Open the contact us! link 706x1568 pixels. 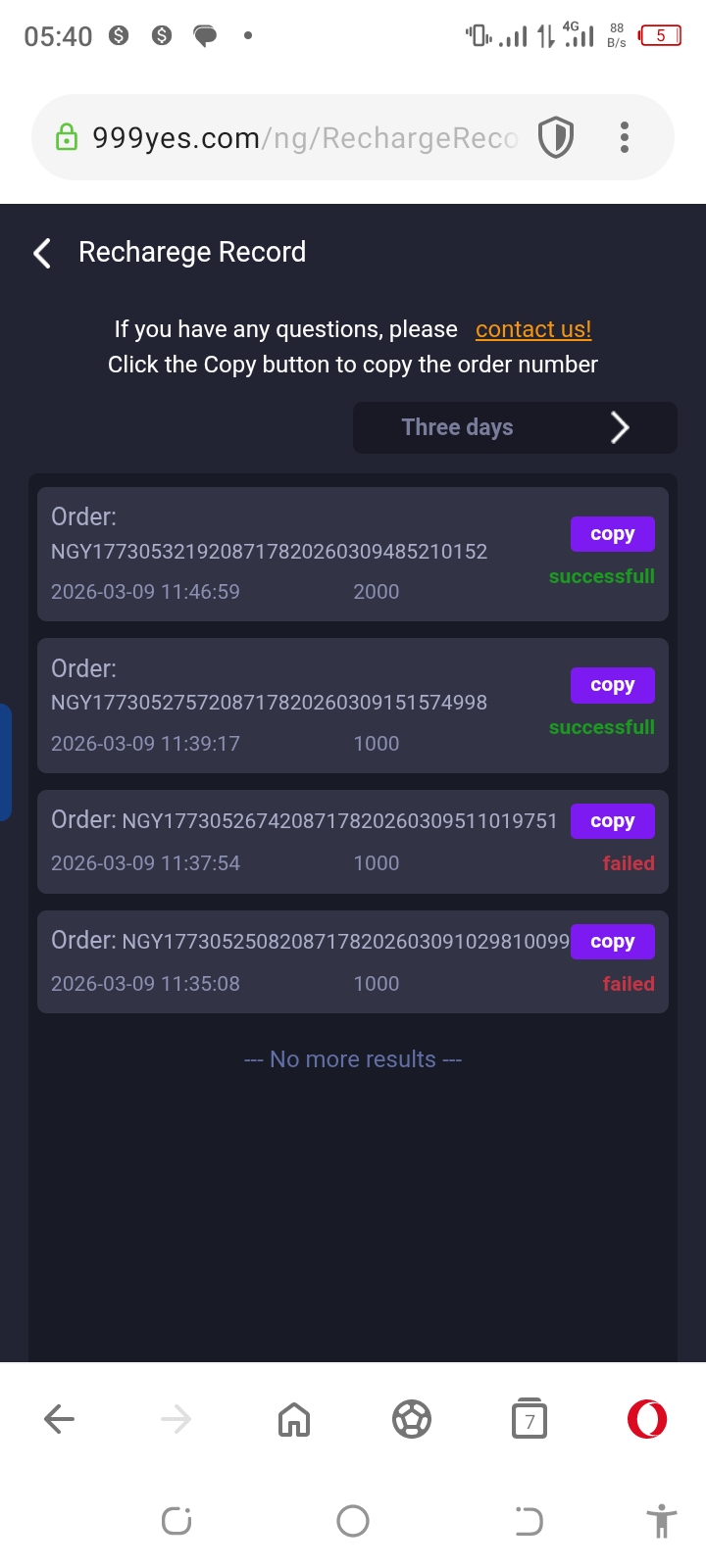coord(533,329)
